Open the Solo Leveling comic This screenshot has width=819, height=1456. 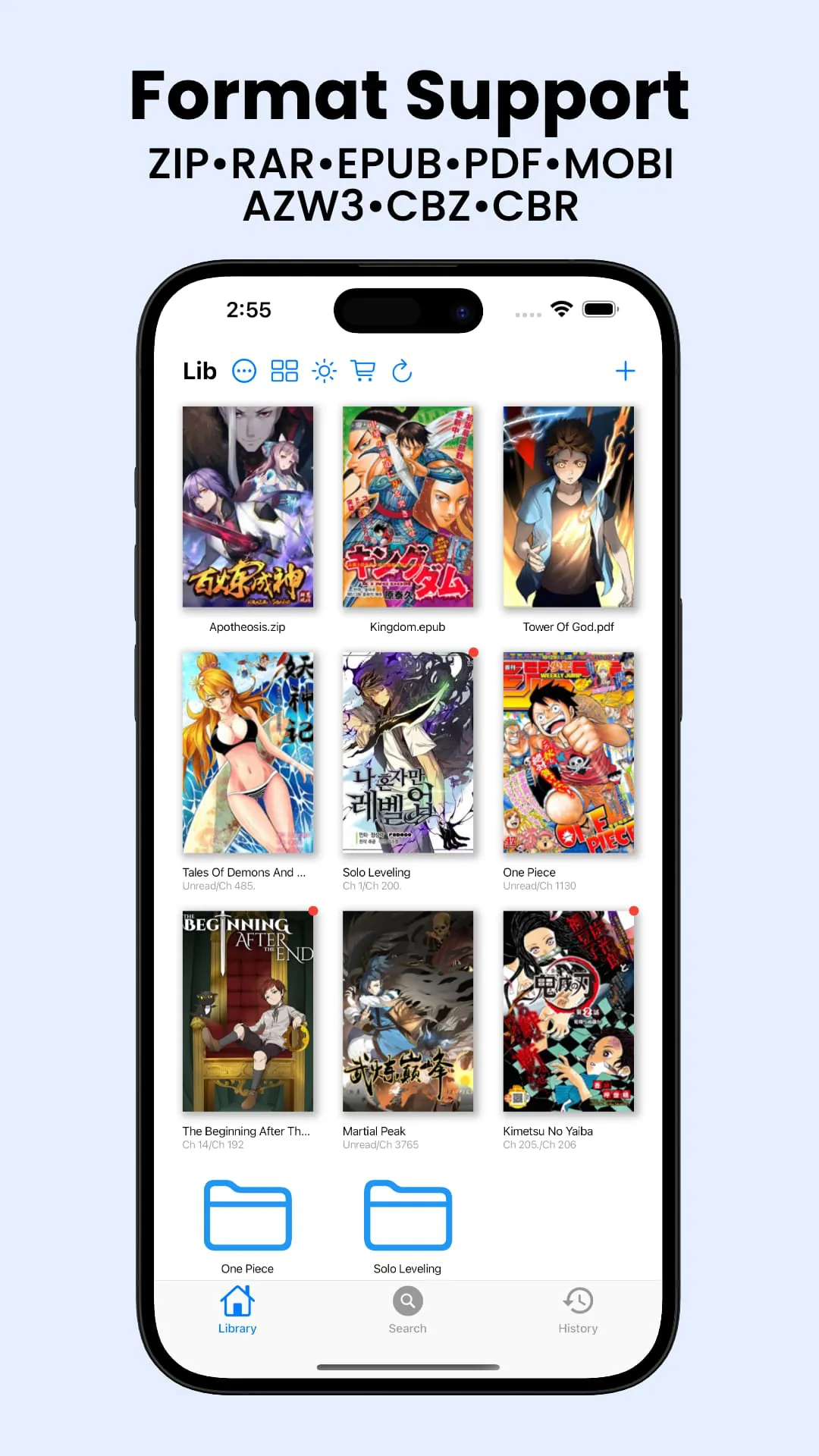click(x=407, y=755)
